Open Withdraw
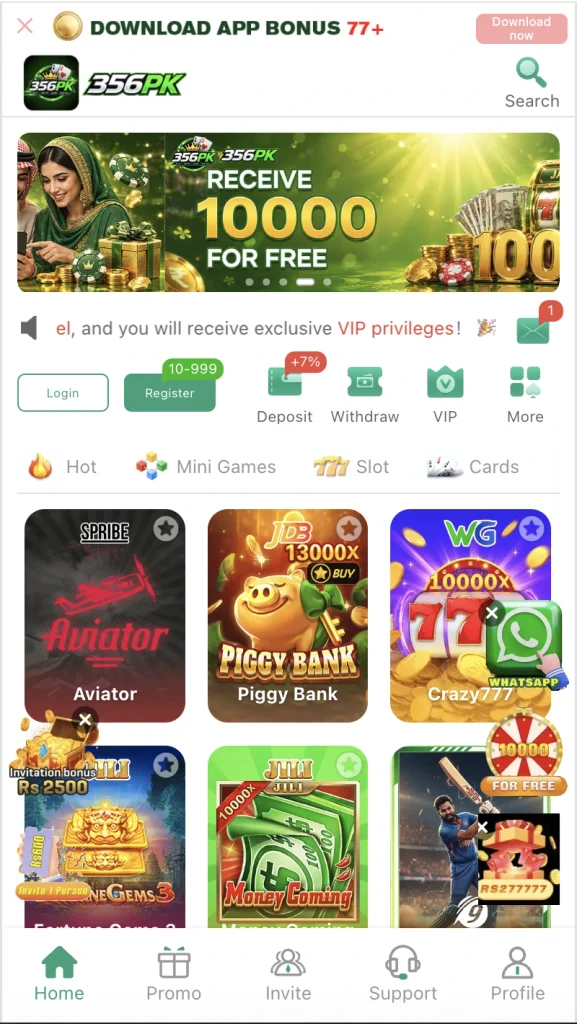 pos(365,395)
